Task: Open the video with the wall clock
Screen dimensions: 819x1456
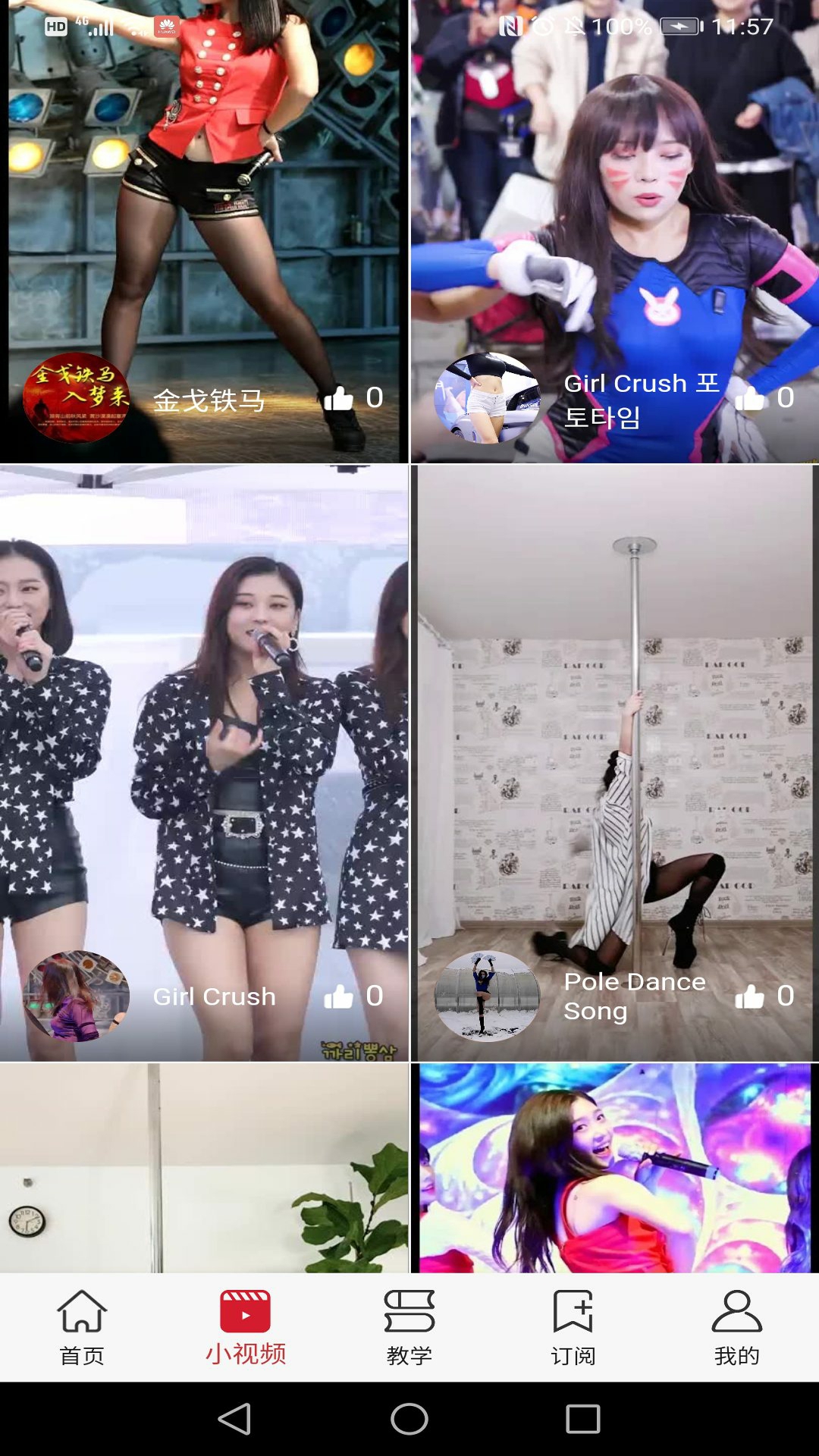Action: coord(205,1168)
